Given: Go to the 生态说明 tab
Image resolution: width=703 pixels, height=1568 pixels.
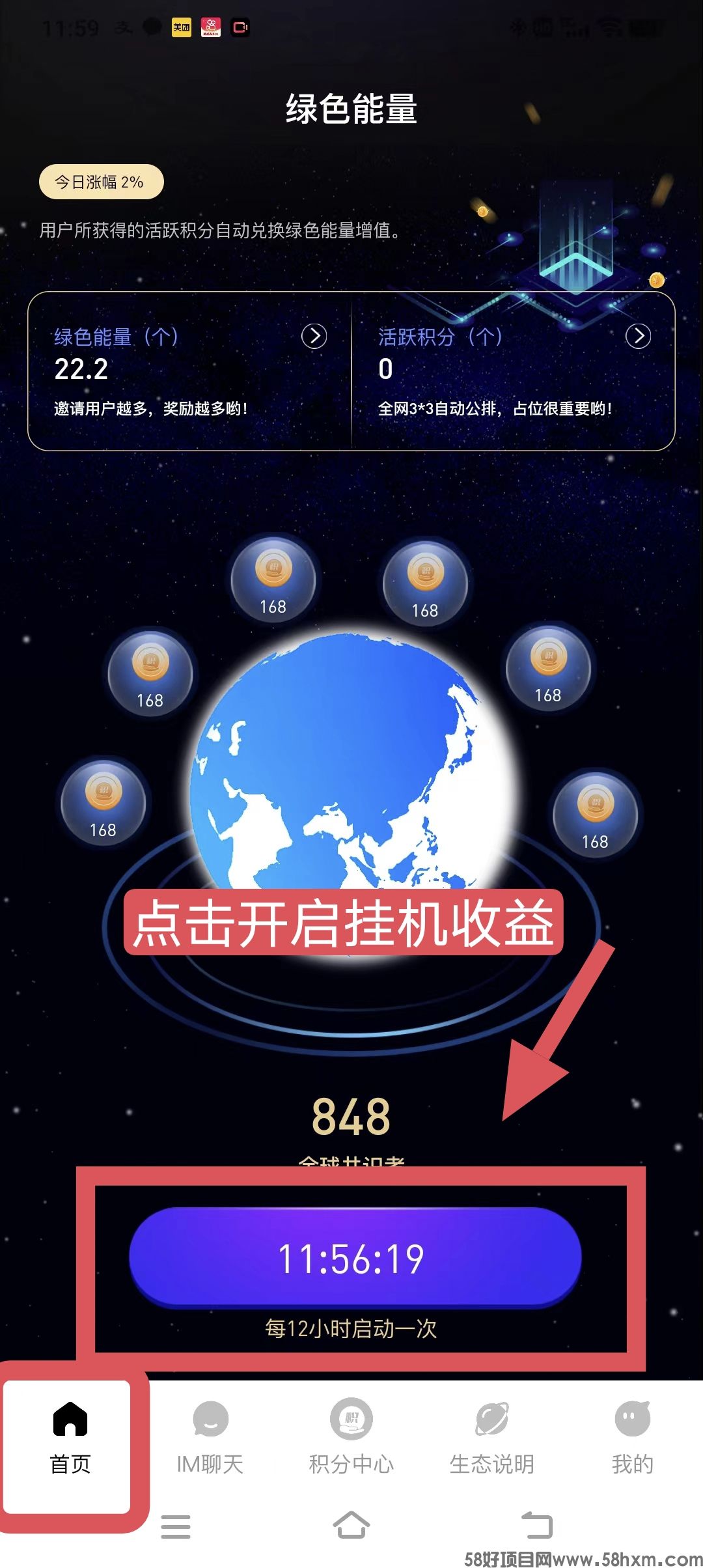Looking at the screenshot, I should [492, 1438].
